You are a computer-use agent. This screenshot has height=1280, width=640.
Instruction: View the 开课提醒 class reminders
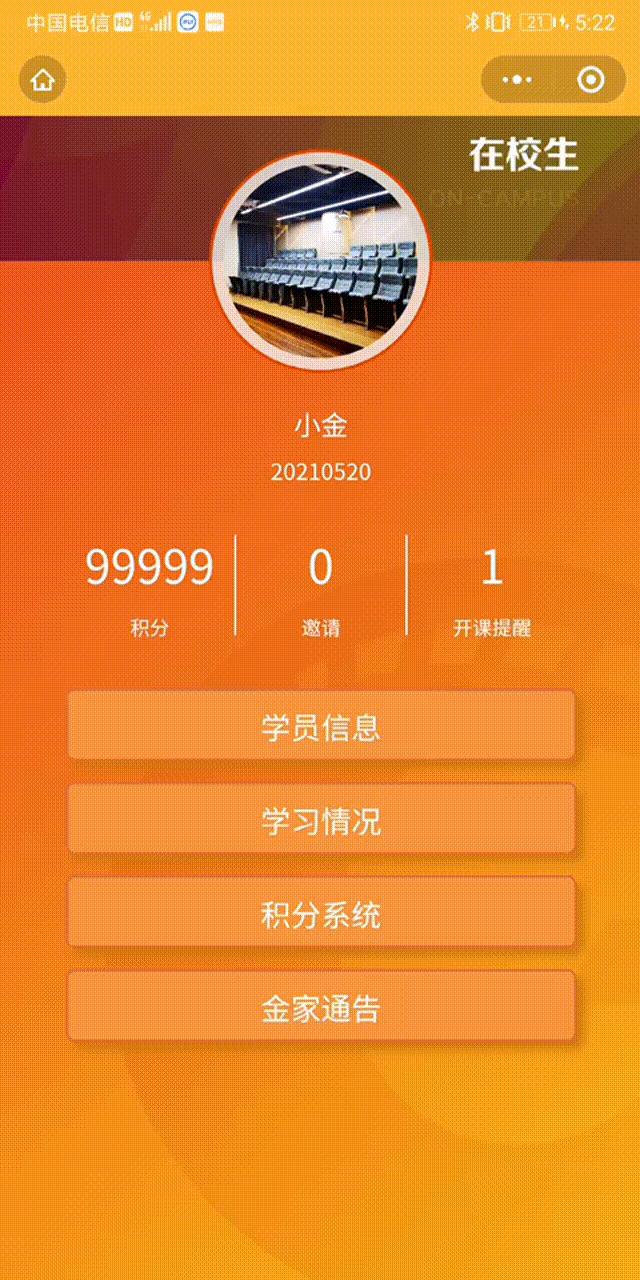pos(491,586)
